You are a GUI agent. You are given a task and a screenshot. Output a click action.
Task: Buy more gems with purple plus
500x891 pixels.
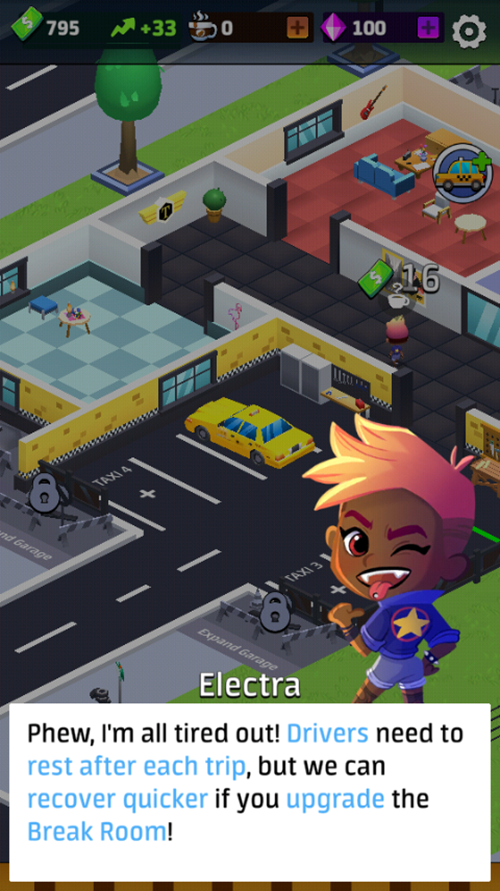428,27
